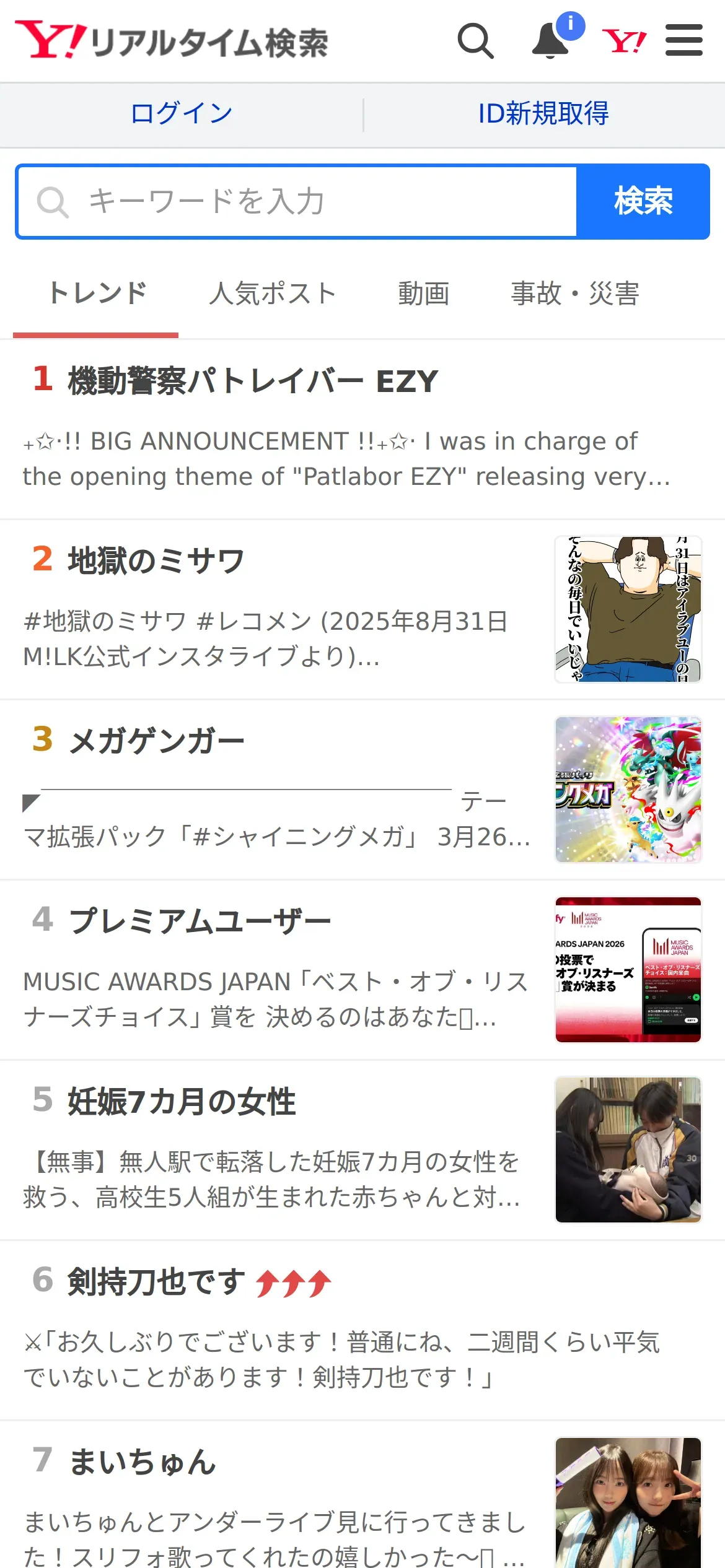The height and width of the screenshot is (1568, 725).
Task: Switch to the 人気ポスト tab
Action: click(273, 294)
